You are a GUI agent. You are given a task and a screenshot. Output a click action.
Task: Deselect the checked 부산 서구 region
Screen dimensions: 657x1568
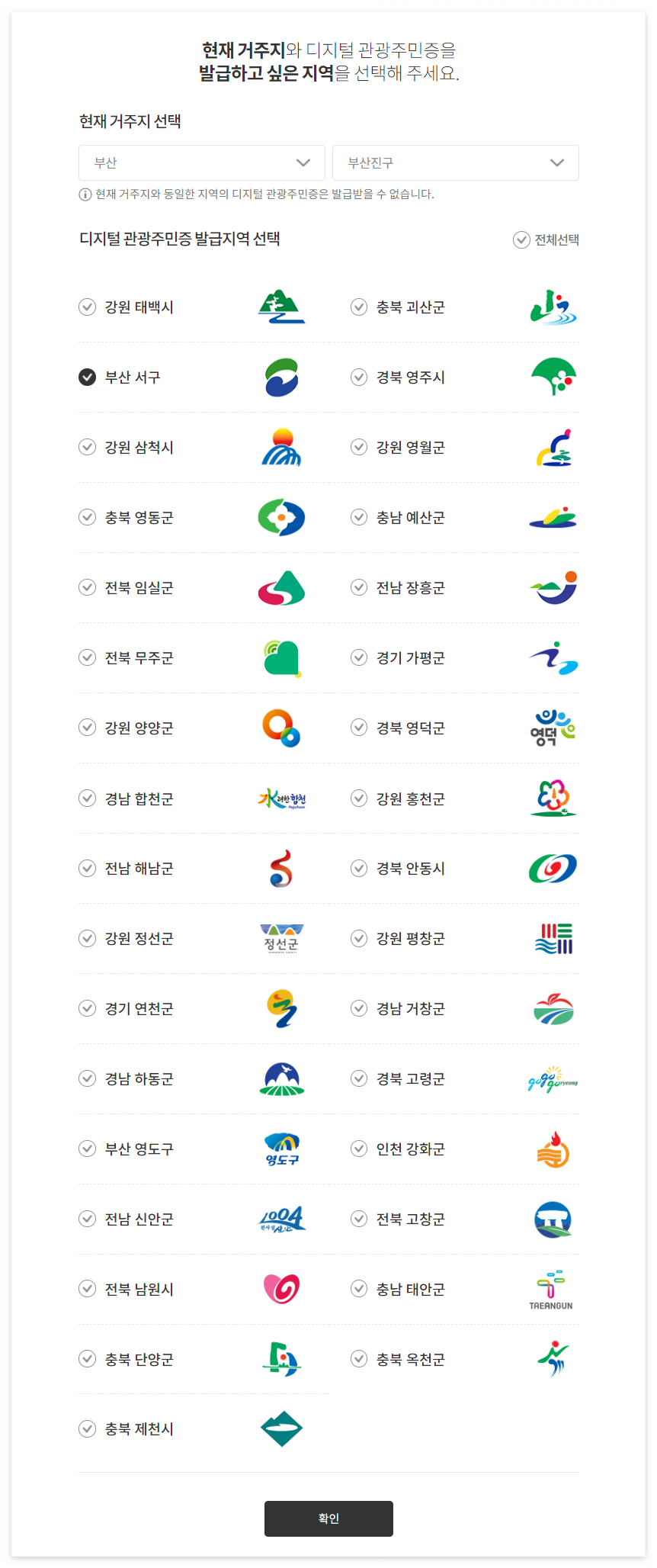(x=86, y=377)
